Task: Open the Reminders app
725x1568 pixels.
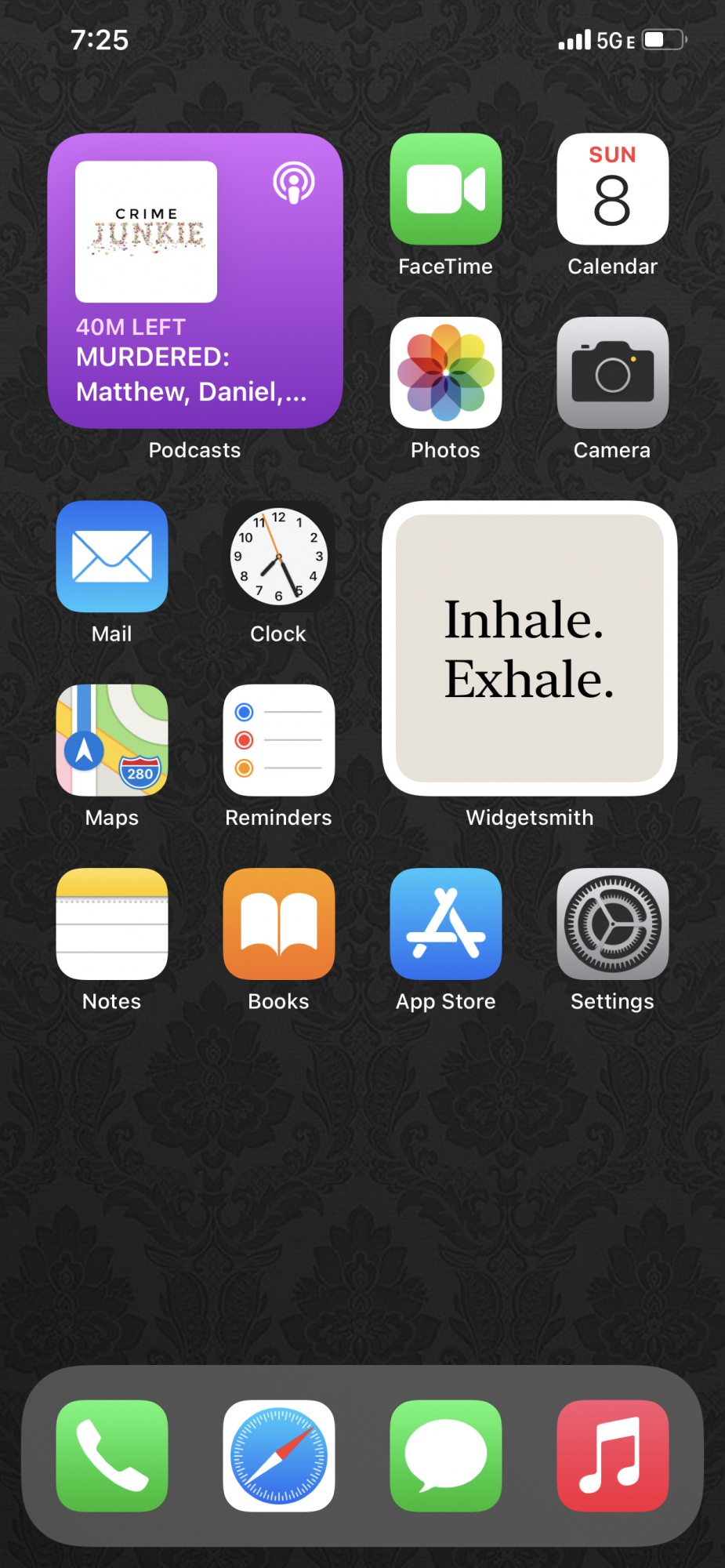Action: [x=278, y=740]
